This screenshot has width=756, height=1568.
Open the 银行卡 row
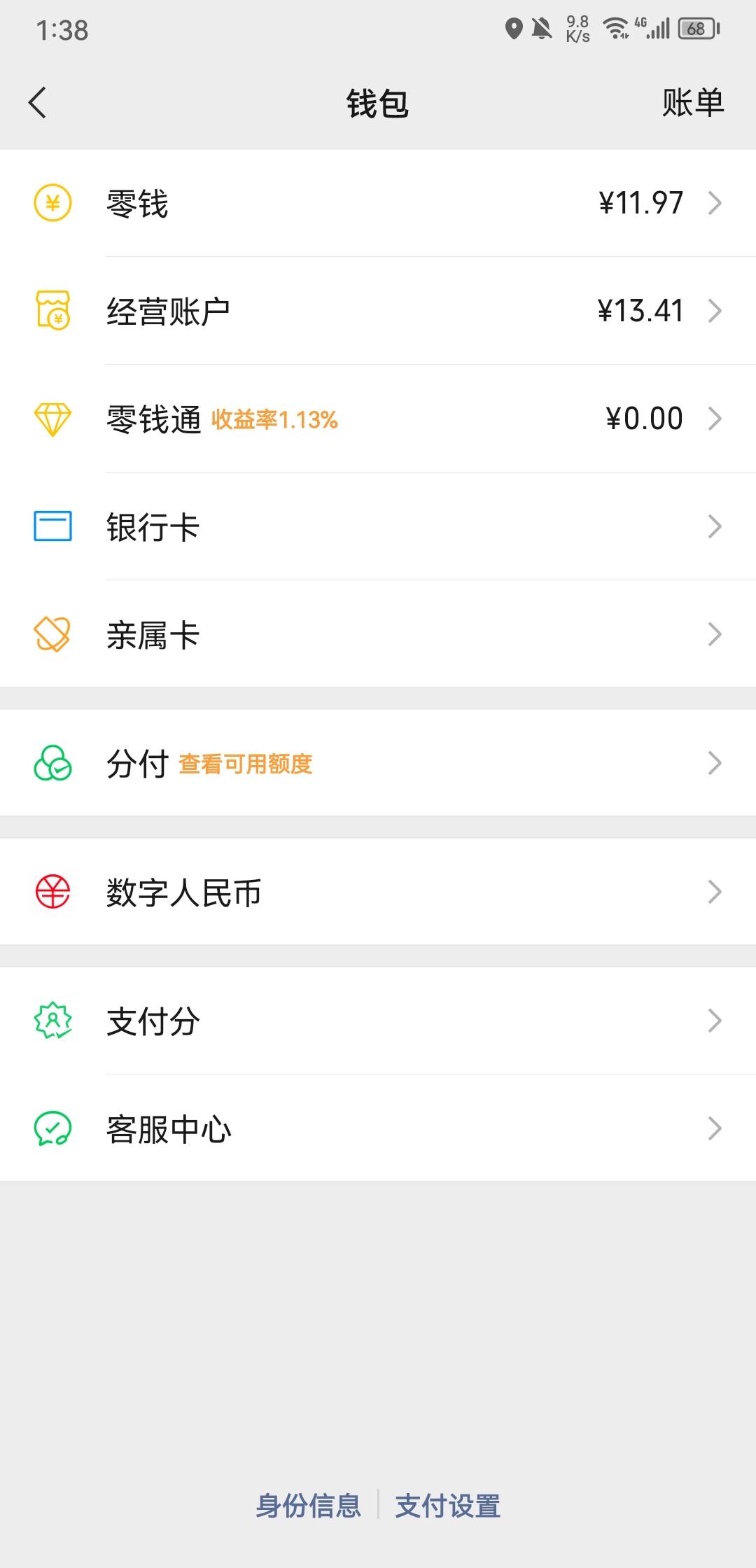pos(378,526)
